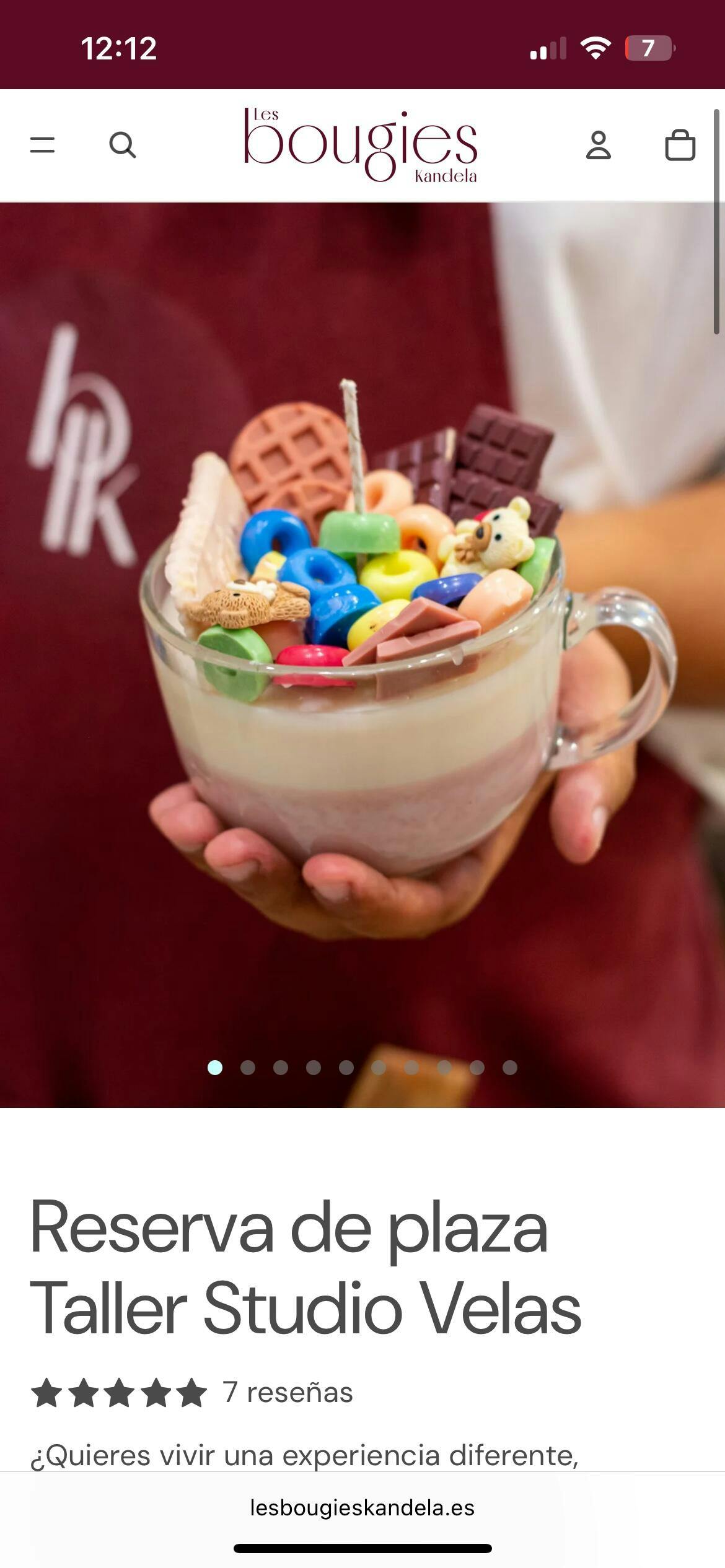Screen dimensions: 725x1568
Task: Open the account profile icon
Action: coord(598,146)
